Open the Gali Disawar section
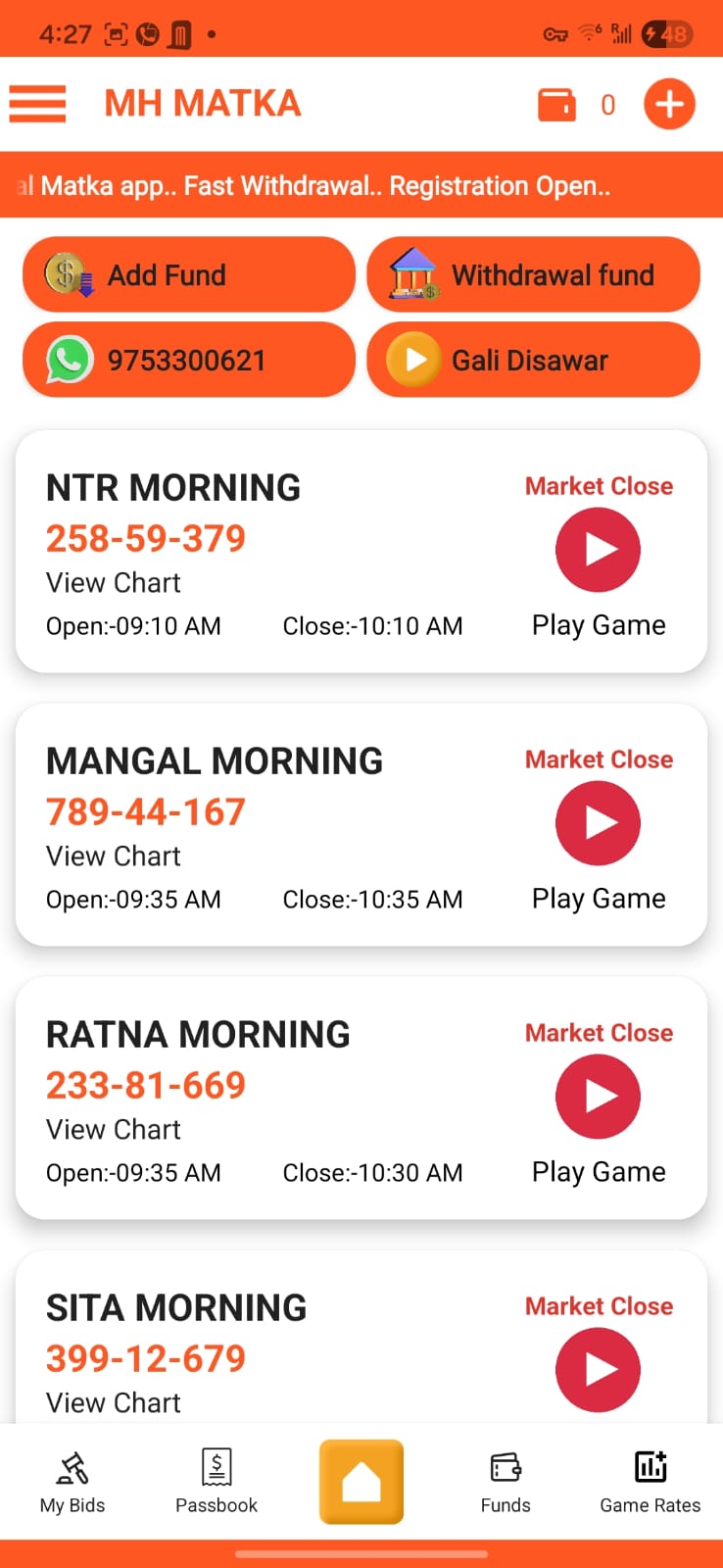The height and width of the screenshot is (1568, 723). click(x=533, y=361)
